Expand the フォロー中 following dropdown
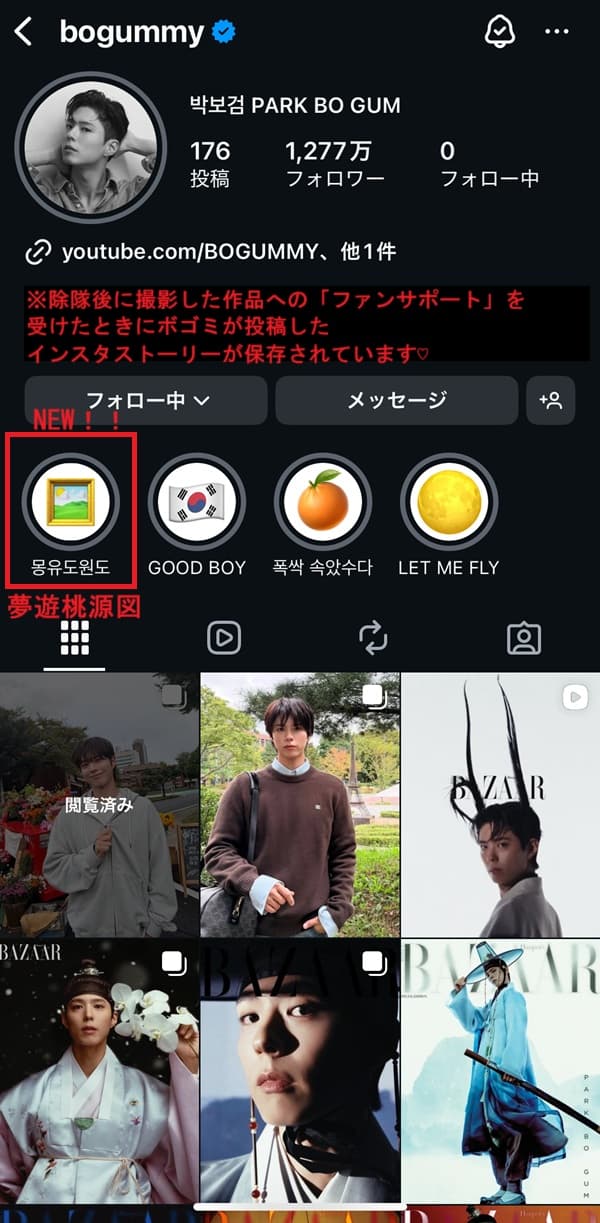The height and width of the screenshot is (1223, 600). point(146,401)
